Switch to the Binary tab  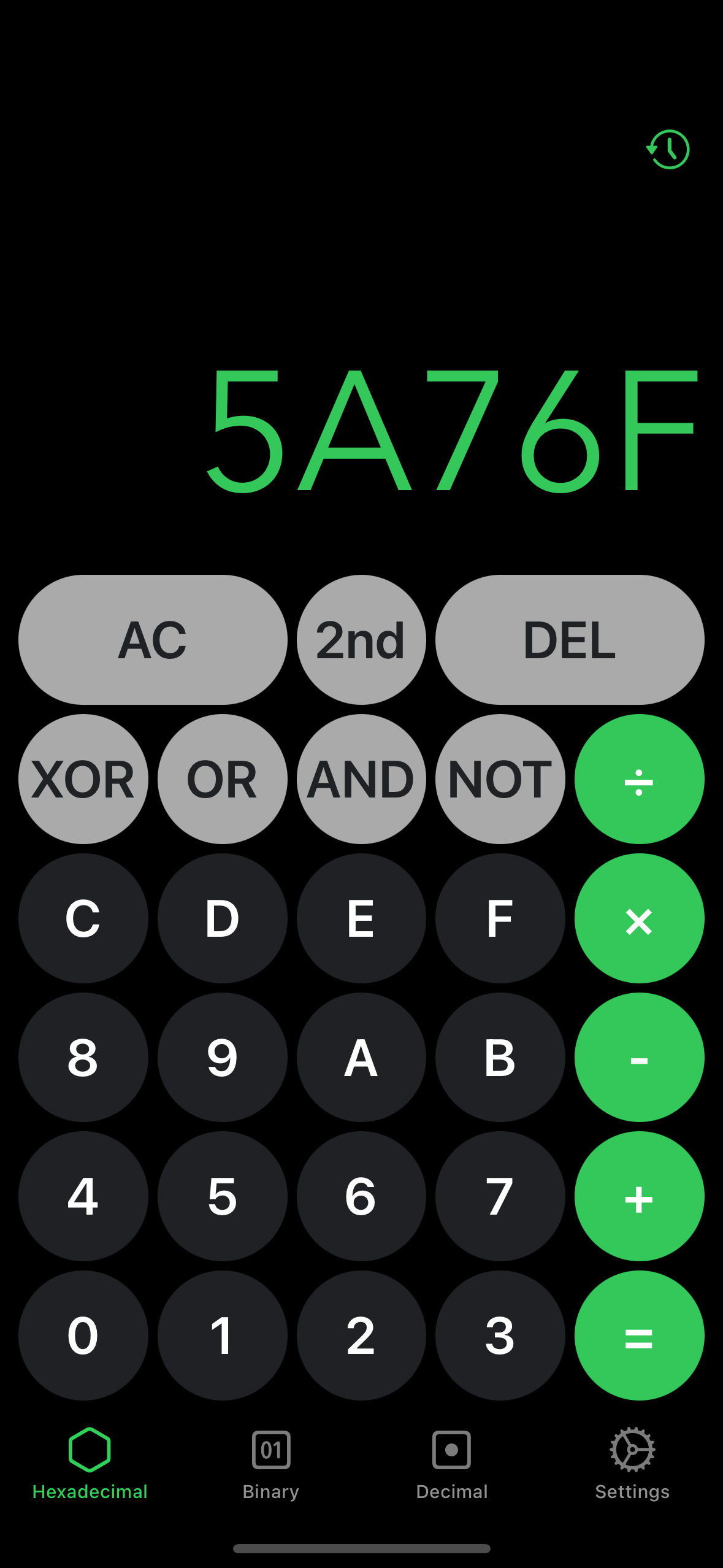tap(270, 1464)
